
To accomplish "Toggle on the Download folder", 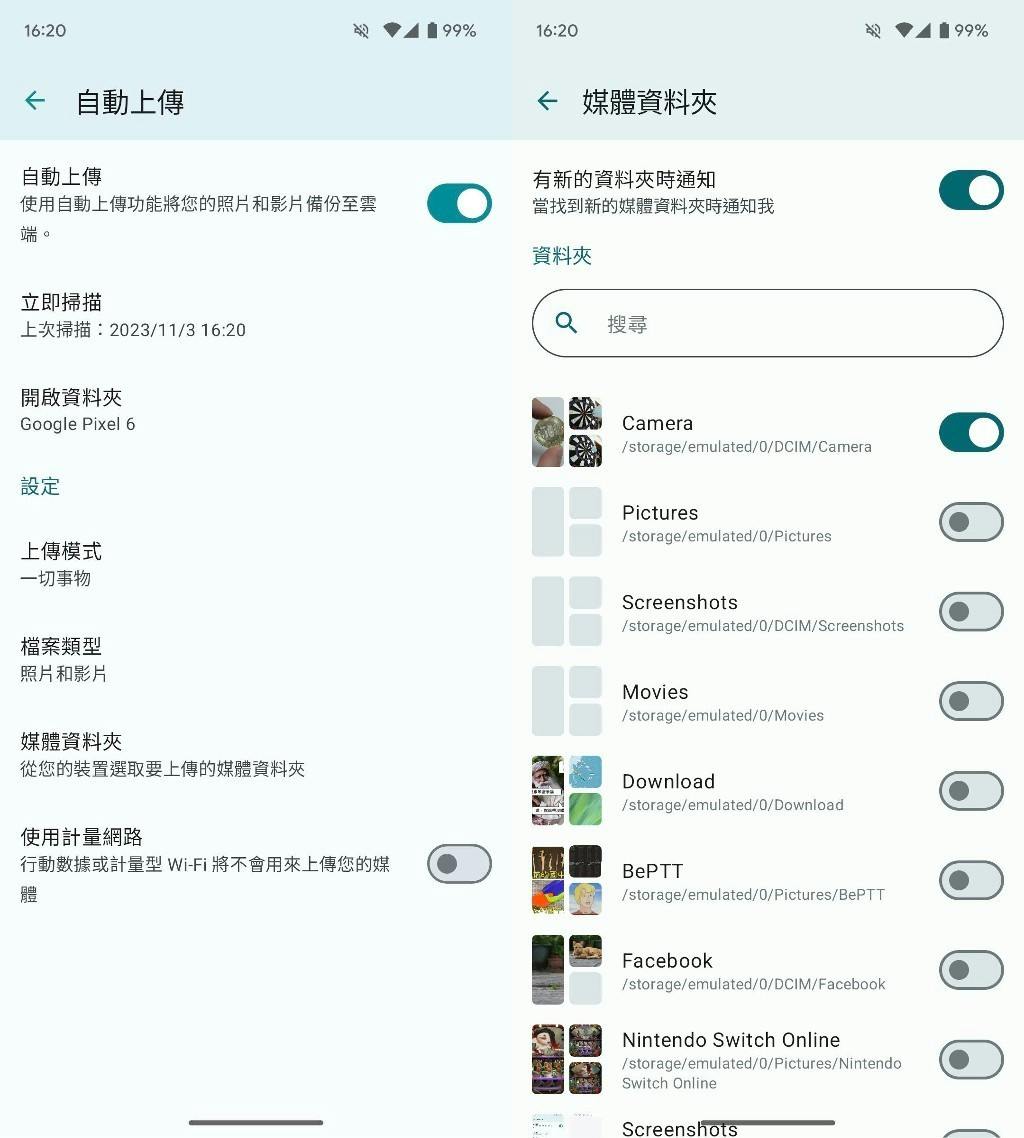I will click(x=970, y=791).
